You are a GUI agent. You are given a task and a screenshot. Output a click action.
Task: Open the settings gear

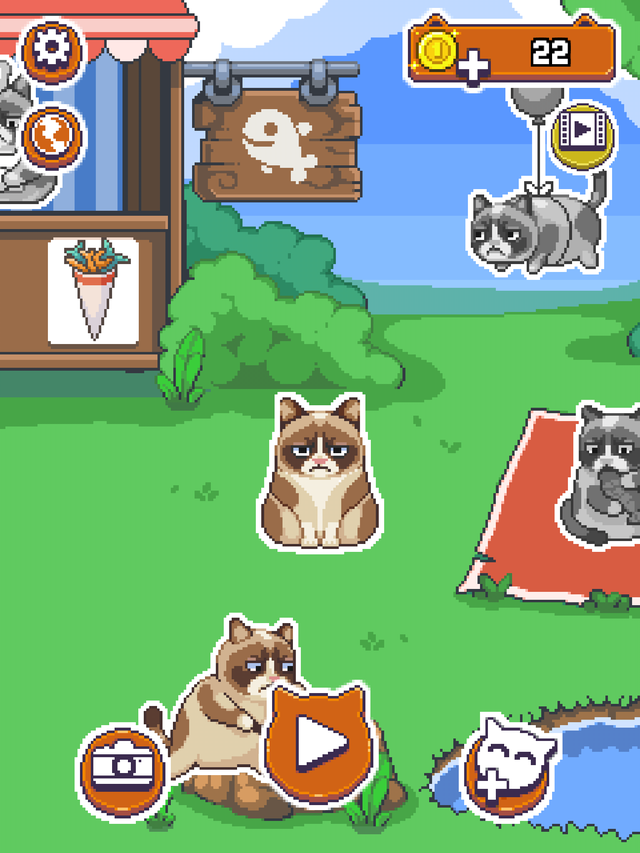click(x=53, y=50)
